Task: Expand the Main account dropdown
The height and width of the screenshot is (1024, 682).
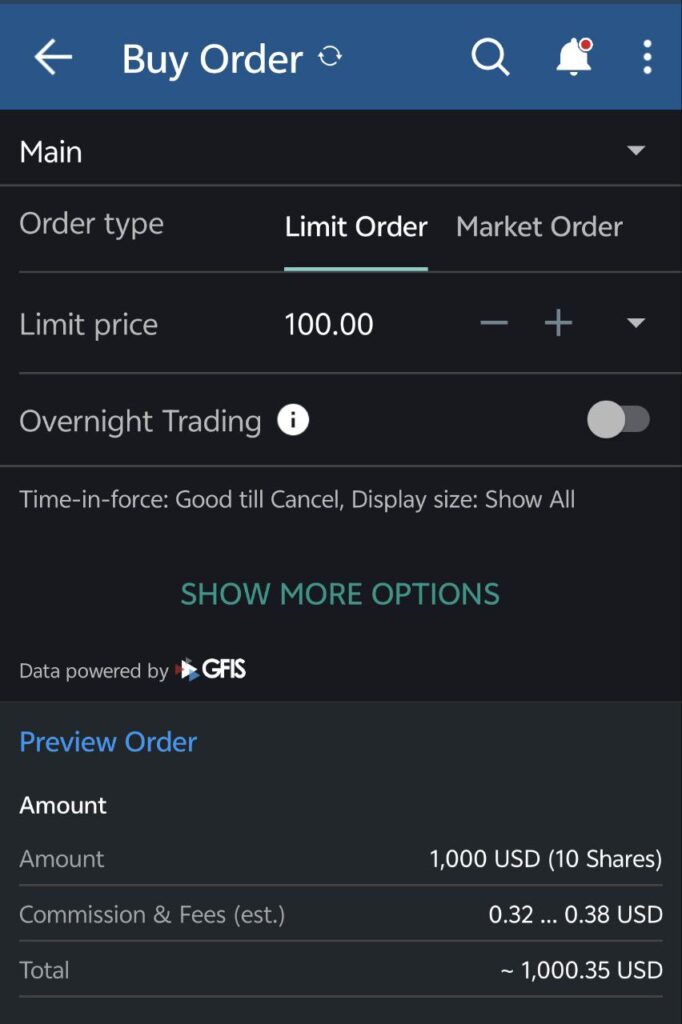Action: tap(635, 151)
